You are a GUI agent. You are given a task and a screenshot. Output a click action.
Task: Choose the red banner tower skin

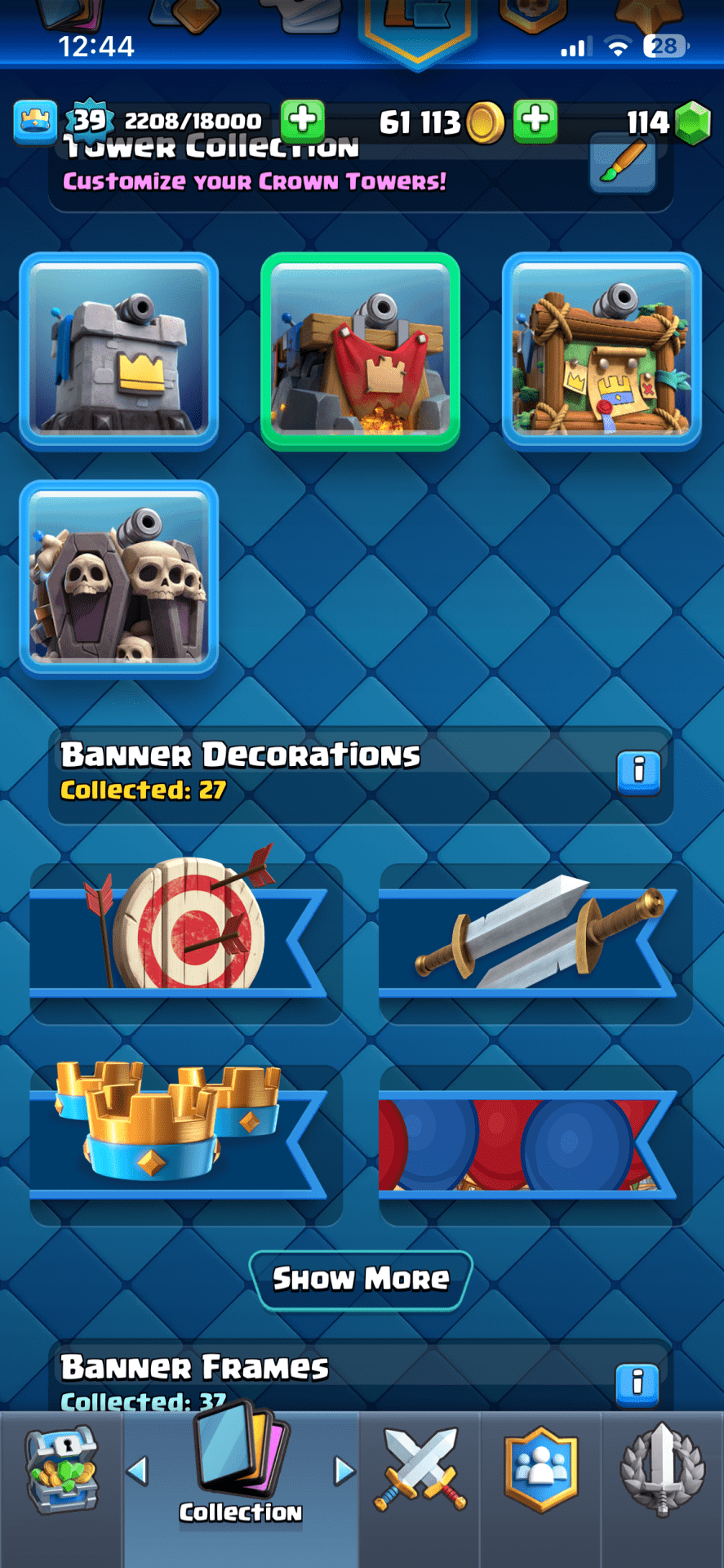360,351
